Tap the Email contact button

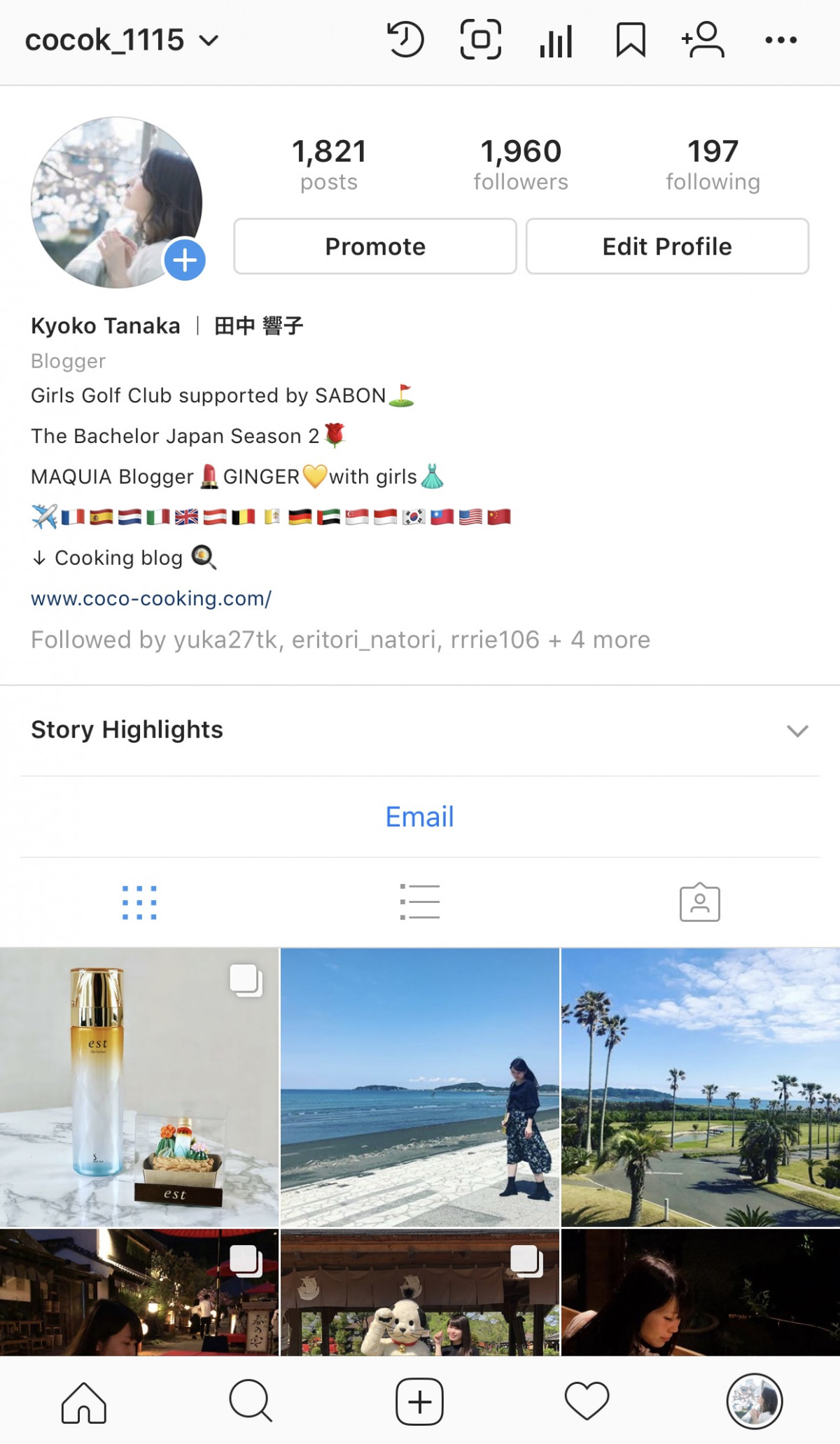[x=420, y=817]
